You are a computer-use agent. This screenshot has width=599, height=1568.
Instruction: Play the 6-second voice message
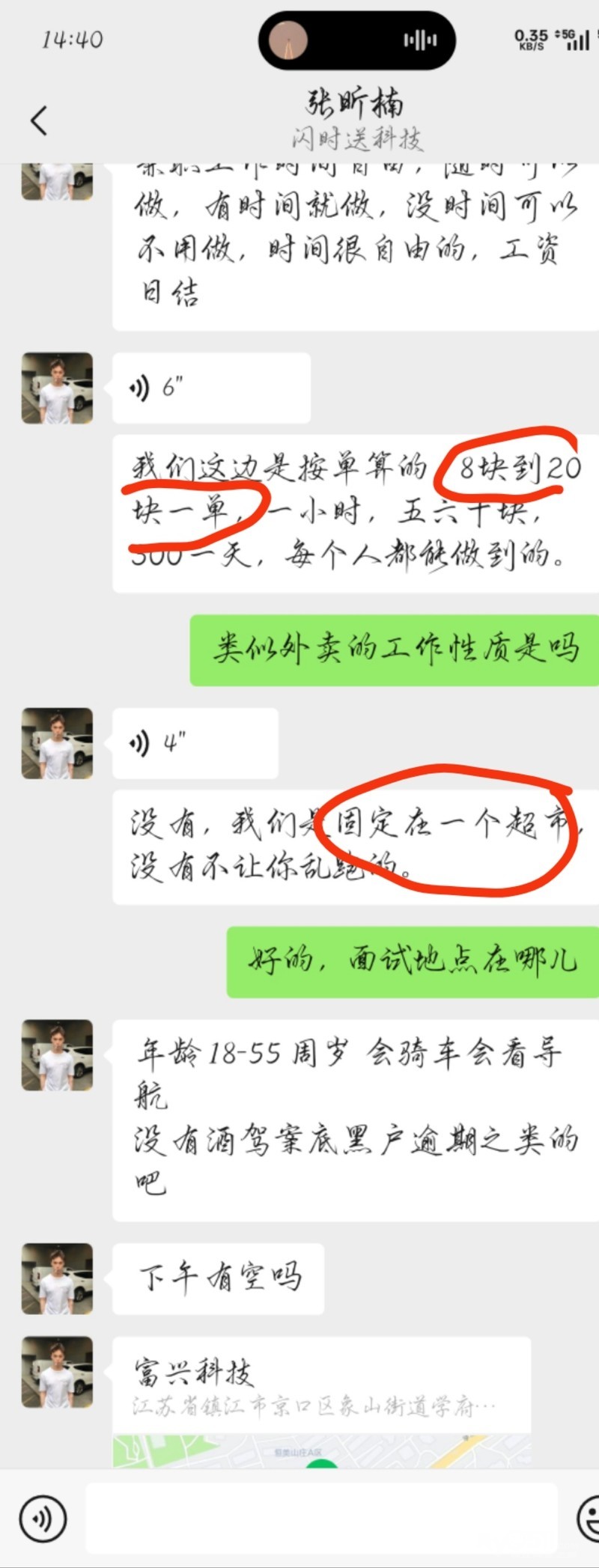211,388
